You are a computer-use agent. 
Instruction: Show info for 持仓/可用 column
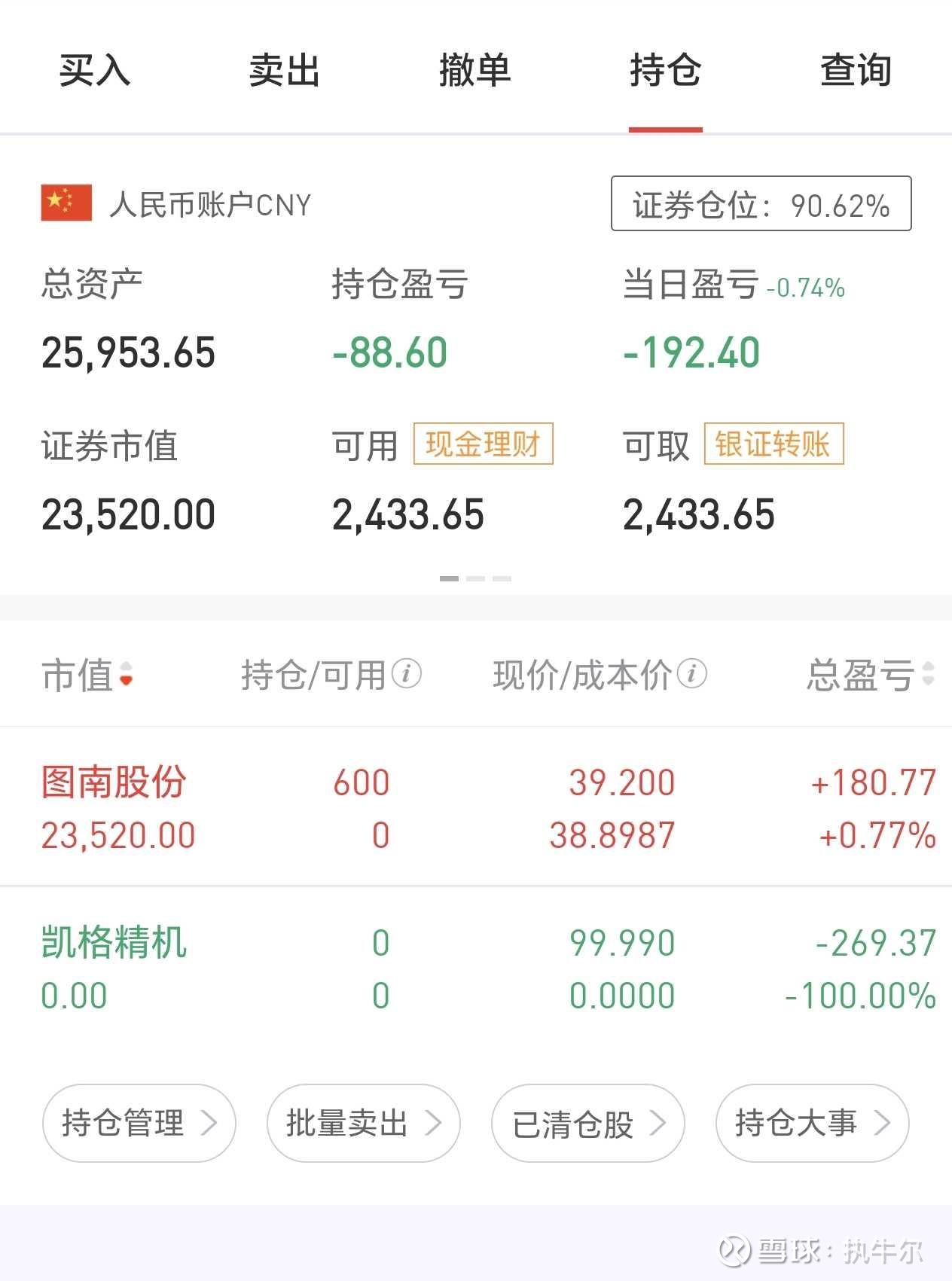(x=407, y=674)
